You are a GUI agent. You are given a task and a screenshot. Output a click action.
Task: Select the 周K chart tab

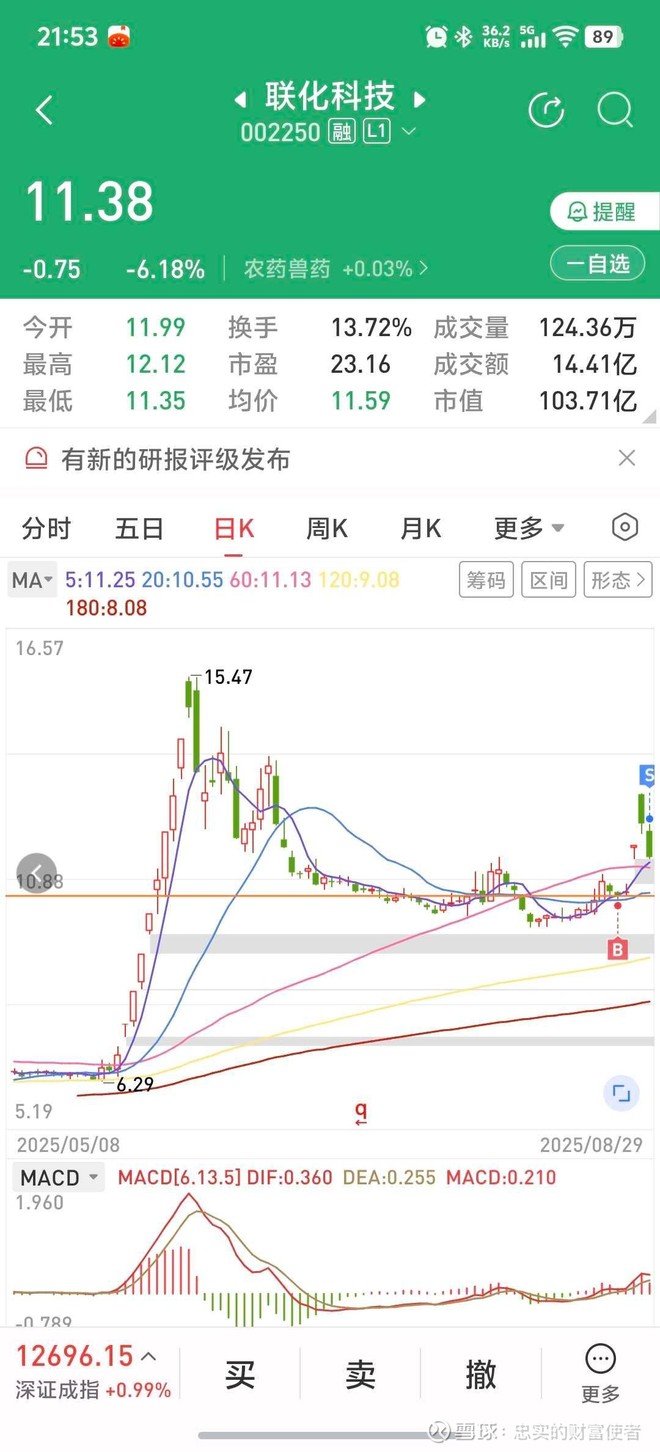coord(327,528)
